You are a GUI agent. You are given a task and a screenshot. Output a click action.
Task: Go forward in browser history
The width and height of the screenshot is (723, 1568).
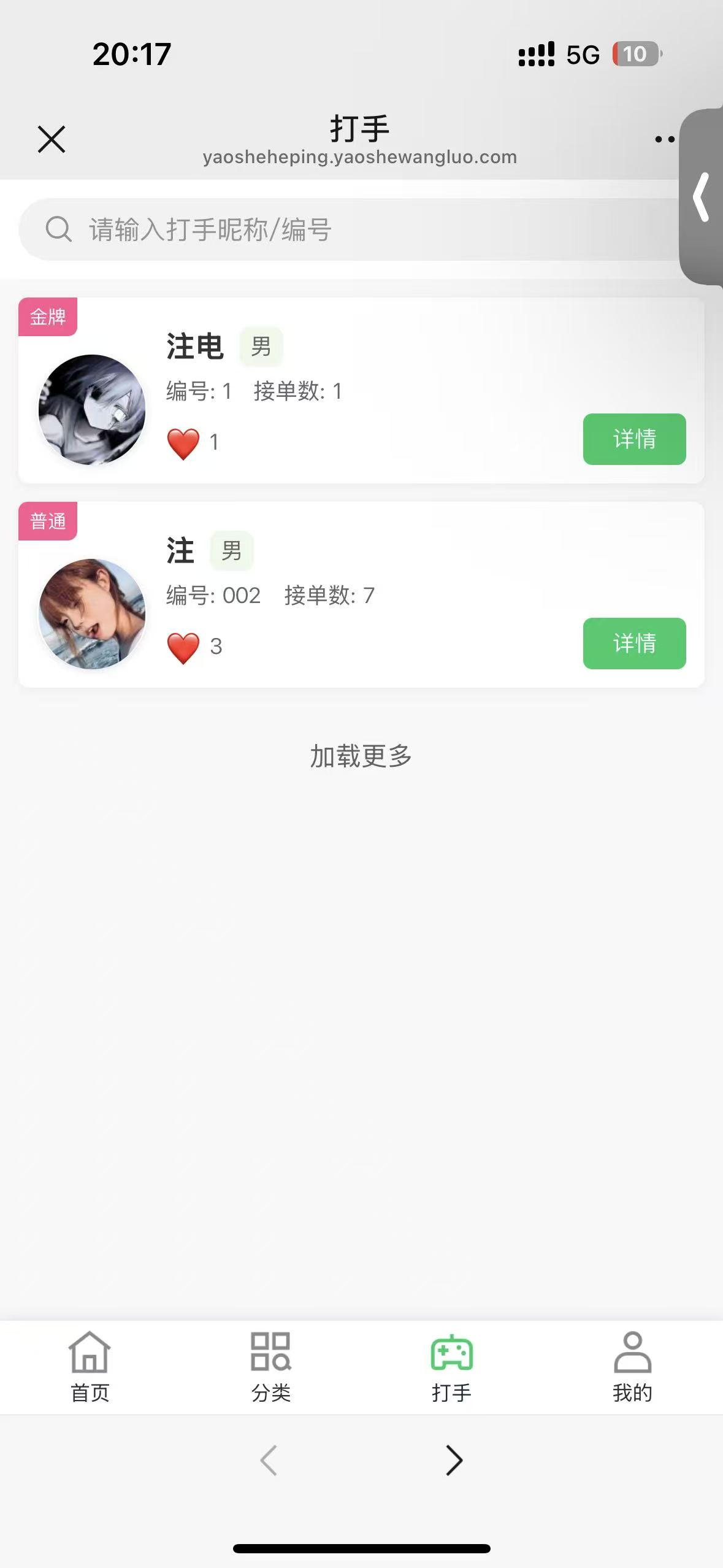454,1460
